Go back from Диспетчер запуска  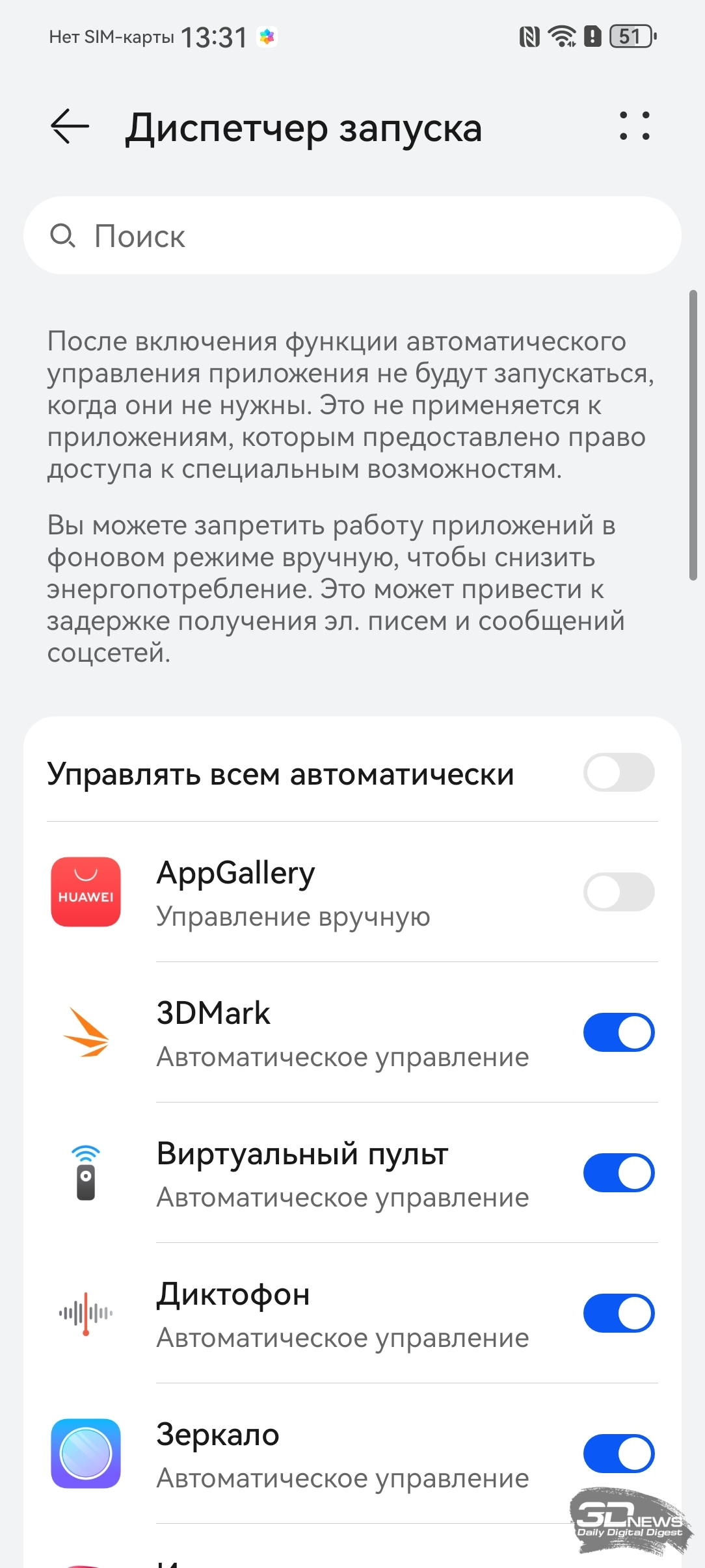pyautogui.click(x=70, y=125)
